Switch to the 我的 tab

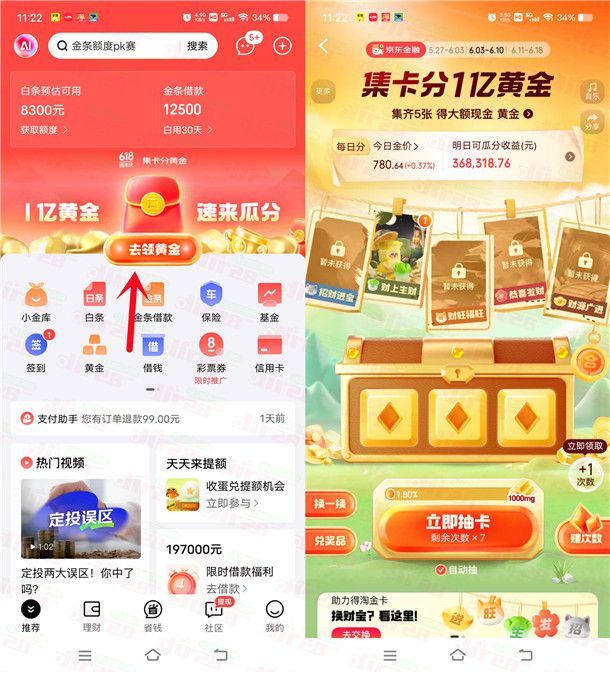point(274,616)
